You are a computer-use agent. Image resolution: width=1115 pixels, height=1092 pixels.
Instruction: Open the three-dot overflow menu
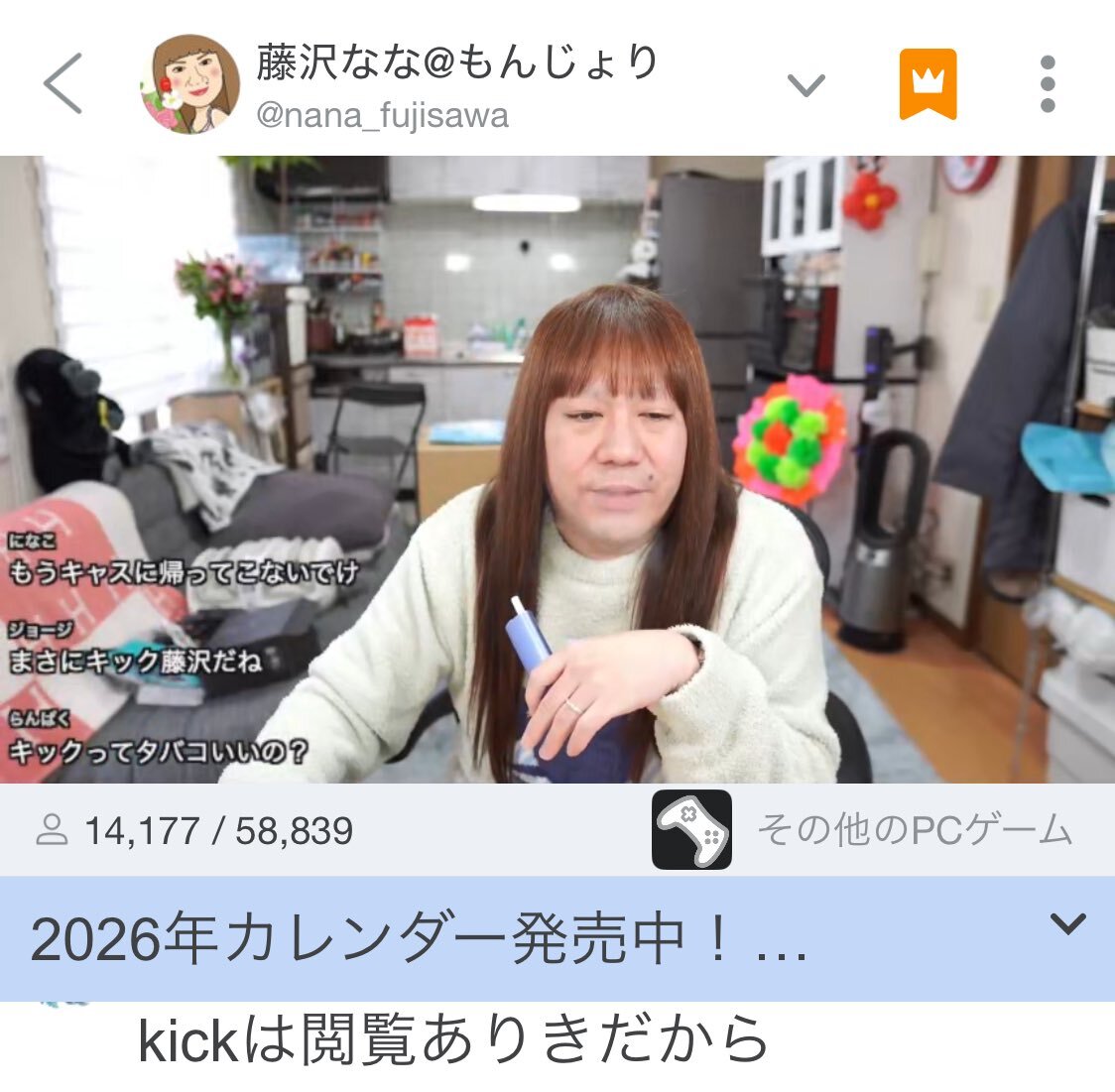pos(1047,84)
